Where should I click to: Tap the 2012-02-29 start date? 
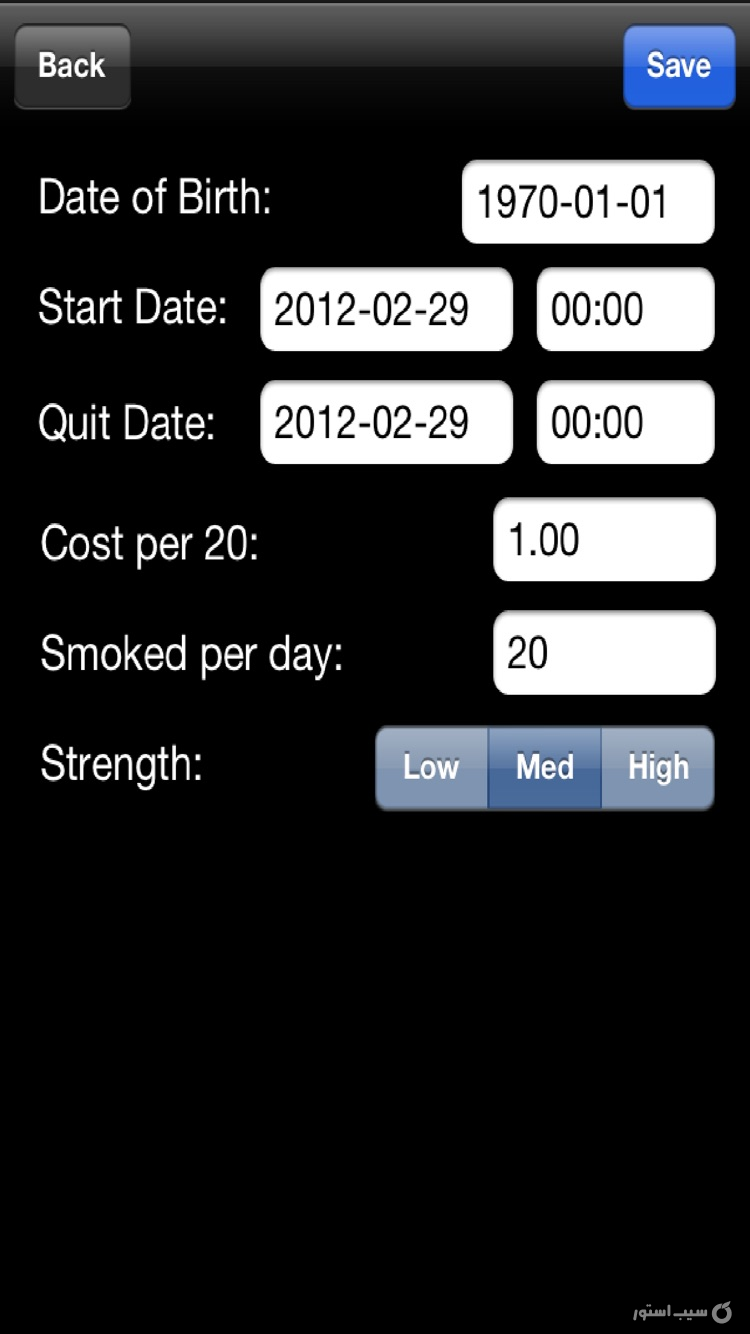pos(386,309)
